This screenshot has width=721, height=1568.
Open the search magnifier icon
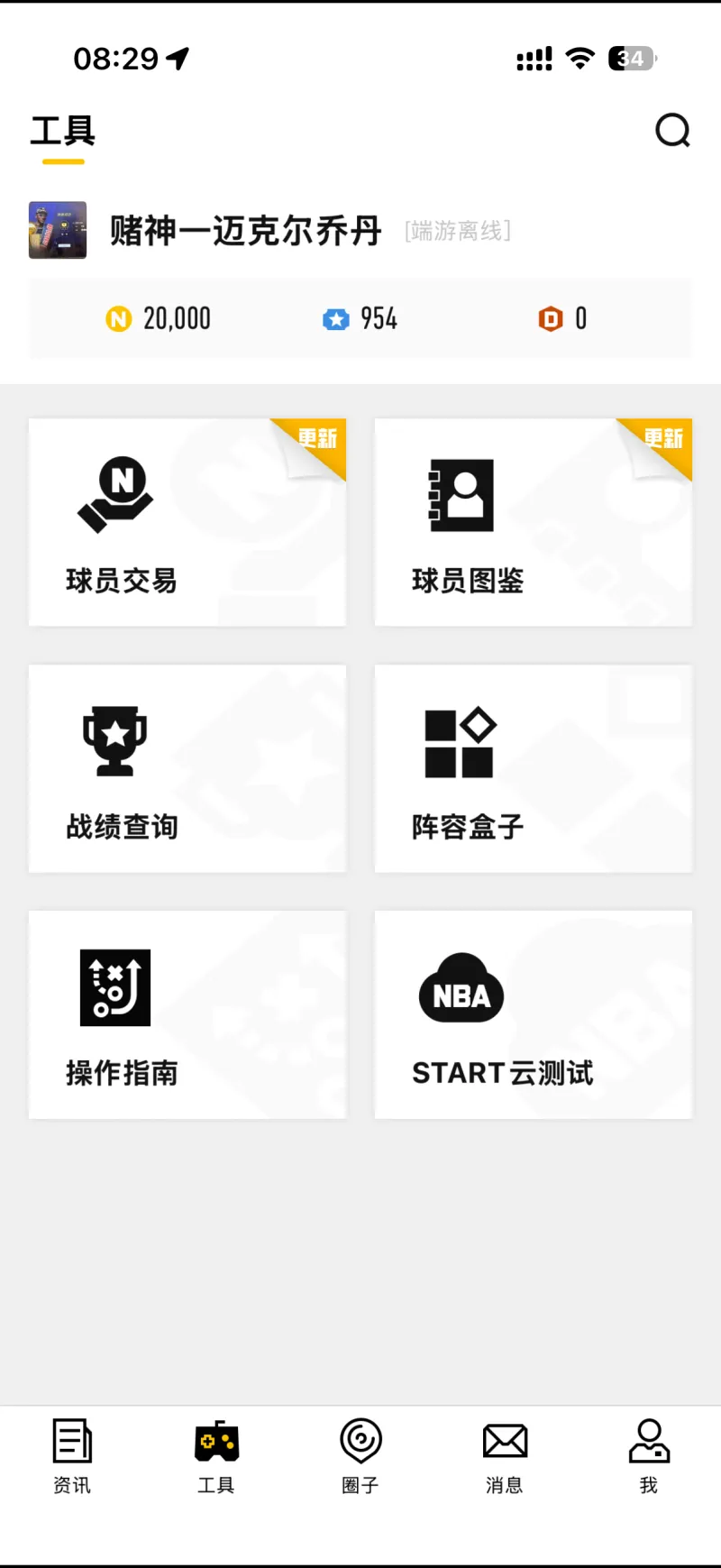(672, 131)
